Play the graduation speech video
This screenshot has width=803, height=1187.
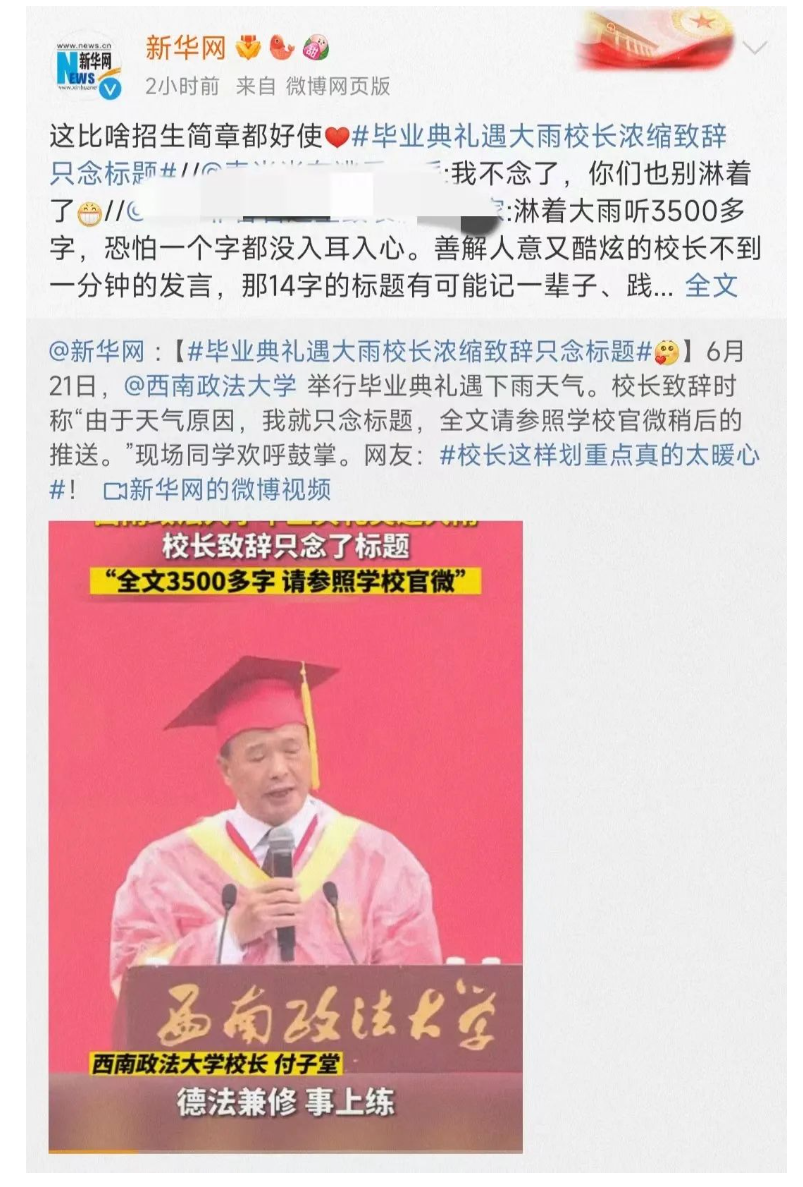[x=285, y=835]
